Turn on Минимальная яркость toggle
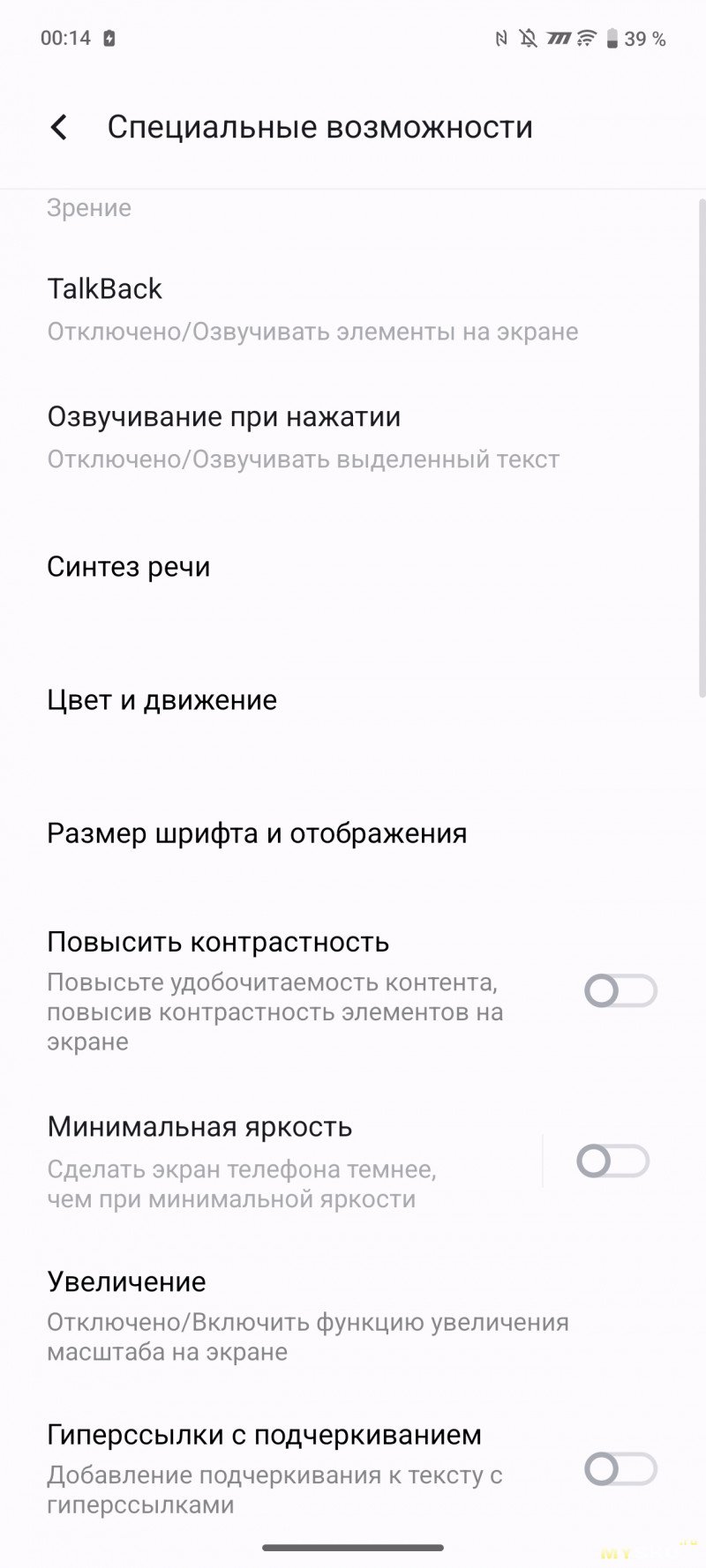Viewport: 706px width, 1568px height. (x=612, y=1161)
